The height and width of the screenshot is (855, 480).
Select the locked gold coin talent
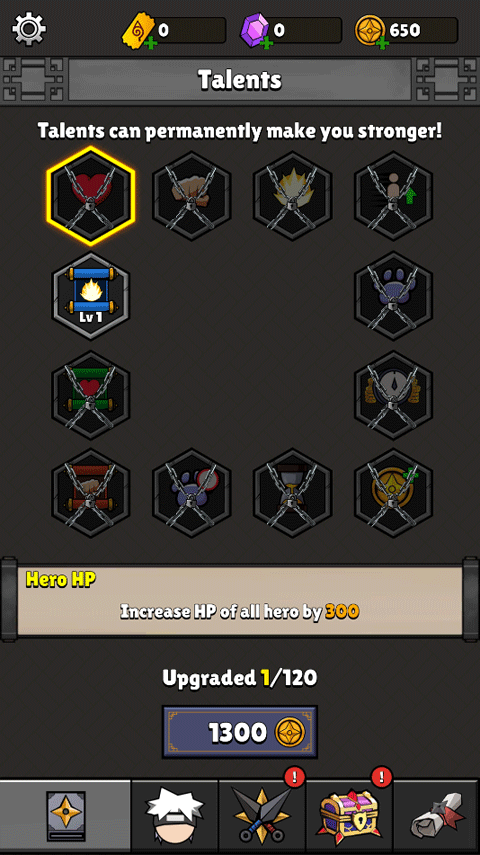393,493
